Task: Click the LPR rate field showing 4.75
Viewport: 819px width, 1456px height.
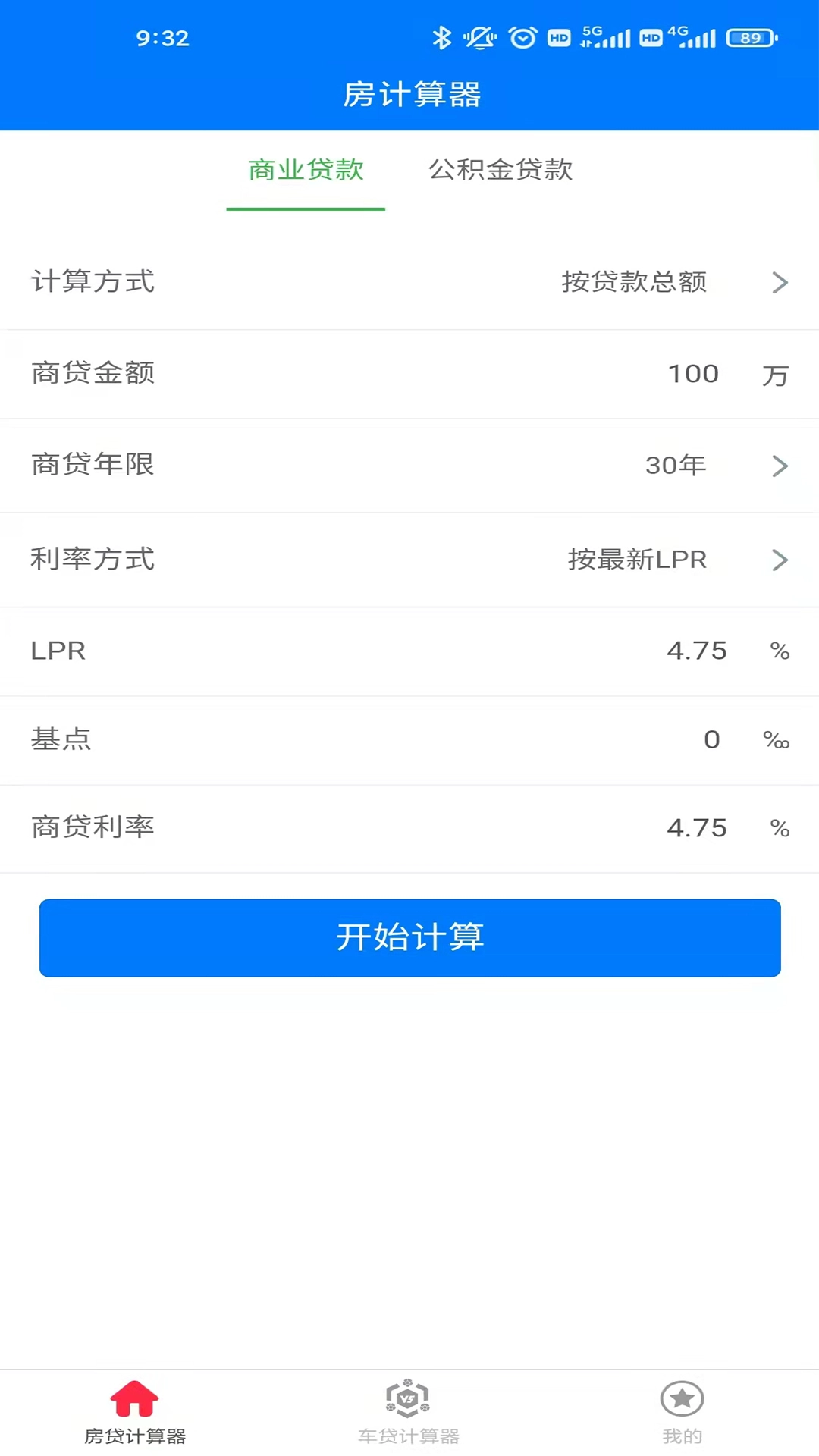Action: pos(698,651)
